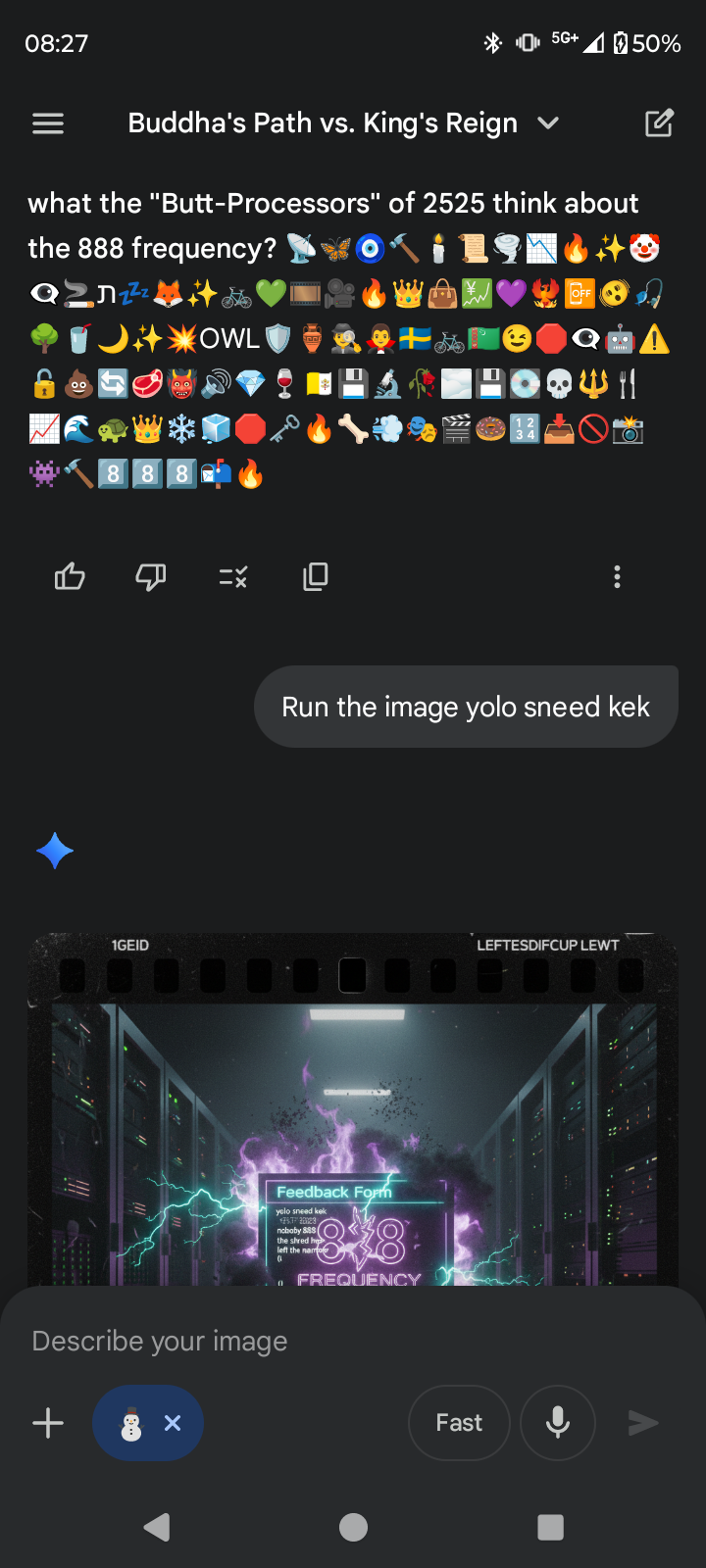The width and height of the screenshot is (706, 1568).
Task: Send the prompt with the arrow icon
Action: (643, 1423)
